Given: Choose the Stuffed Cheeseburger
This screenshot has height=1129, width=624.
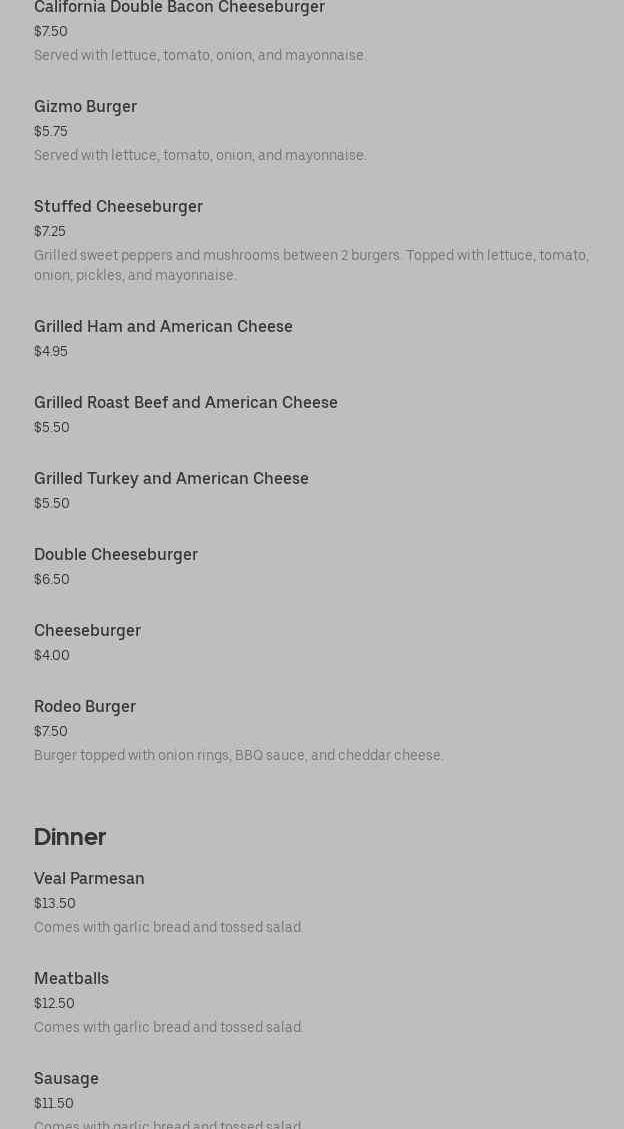Looking at the screenshot, I should click(118, 207).
